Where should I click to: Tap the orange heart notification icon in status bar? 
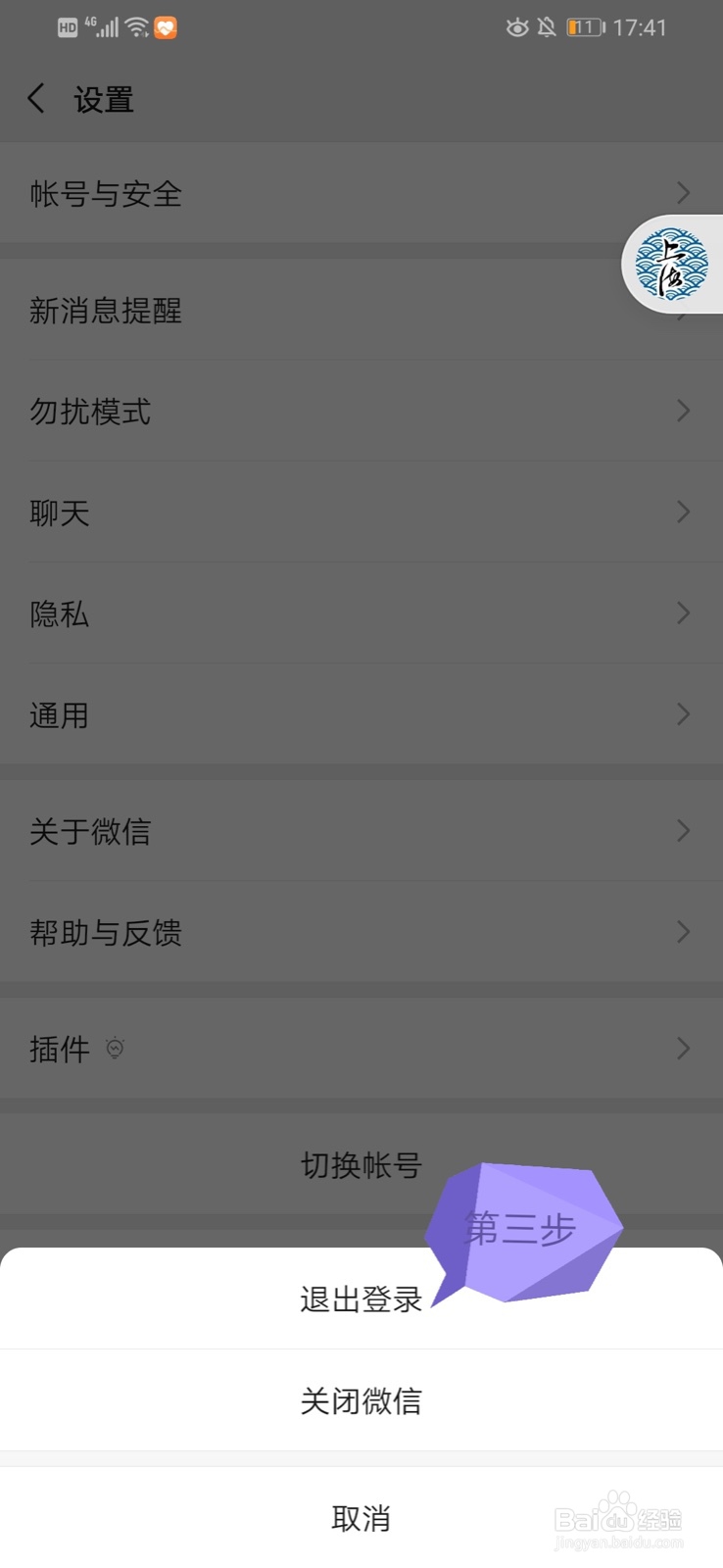[165, 26]
